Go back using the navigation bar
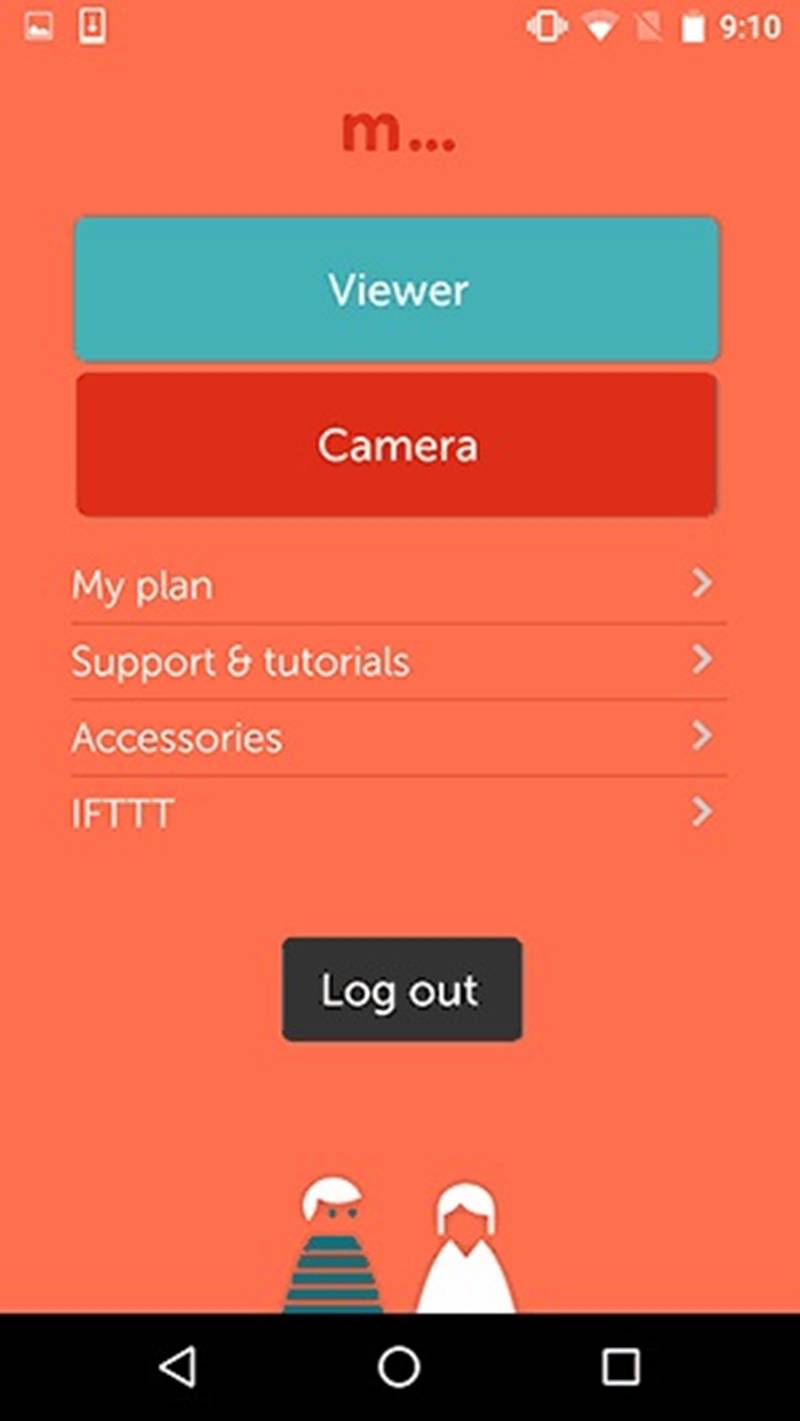Screen dimensions: 800x1421 click(x=178, y=1366)
